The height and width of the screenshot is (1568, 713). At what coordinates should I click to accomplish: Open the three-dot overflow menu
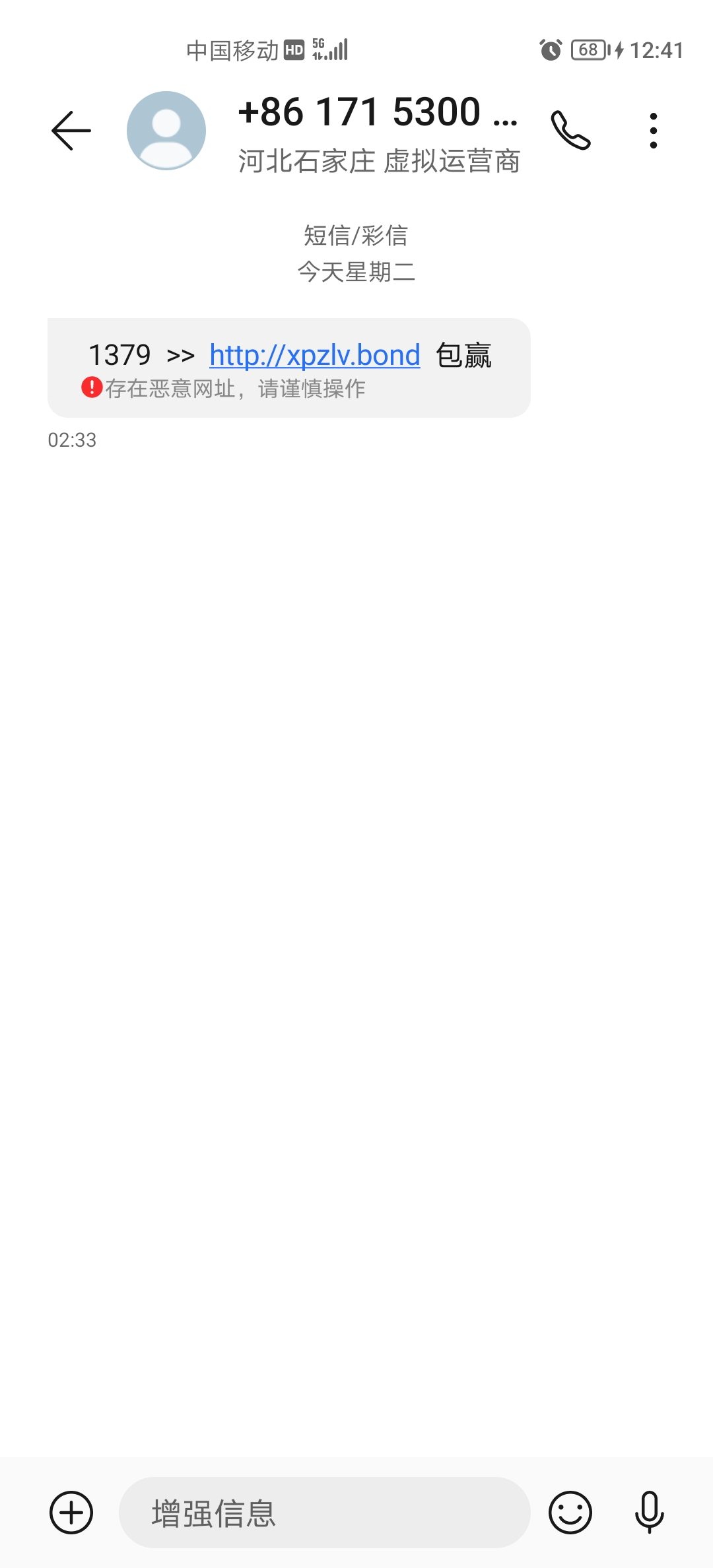pos(653,129)
